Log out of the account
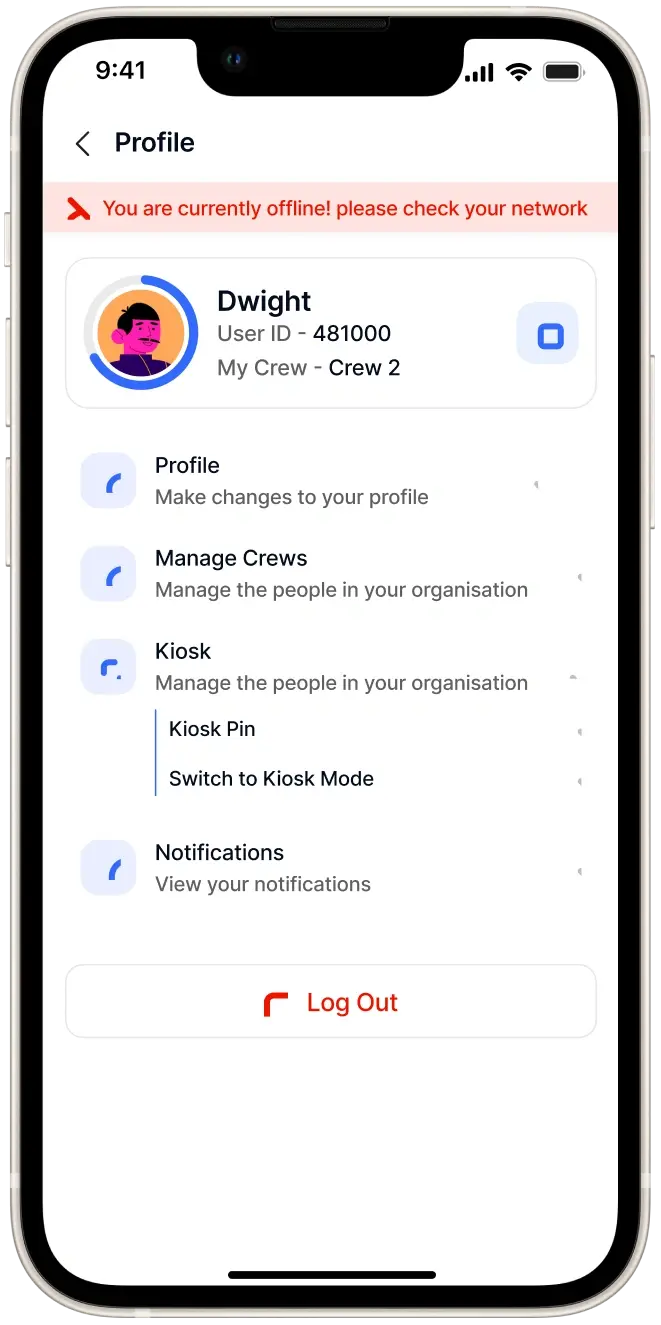This screenshot has height=1325, width=661. click(331, 1003)
